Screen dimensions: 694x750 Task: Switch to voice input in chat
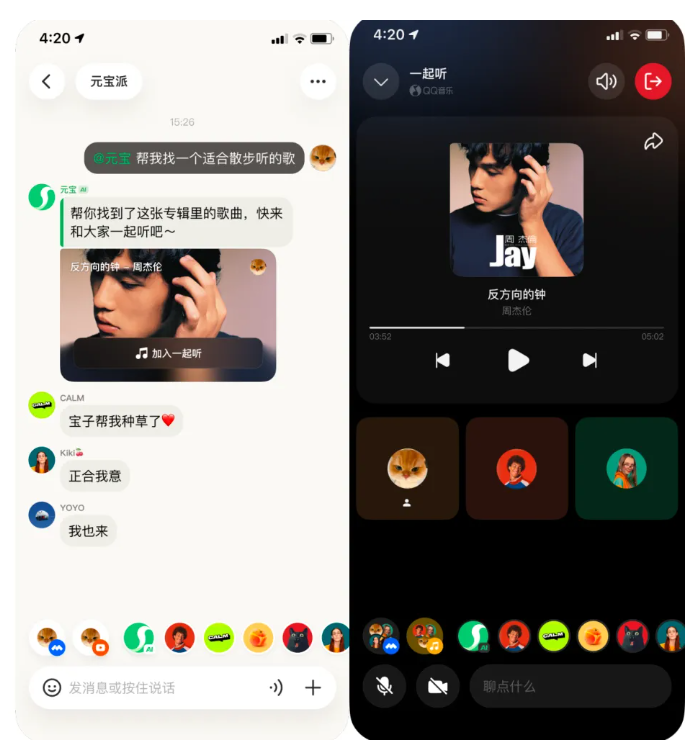[x=276, y=687]
